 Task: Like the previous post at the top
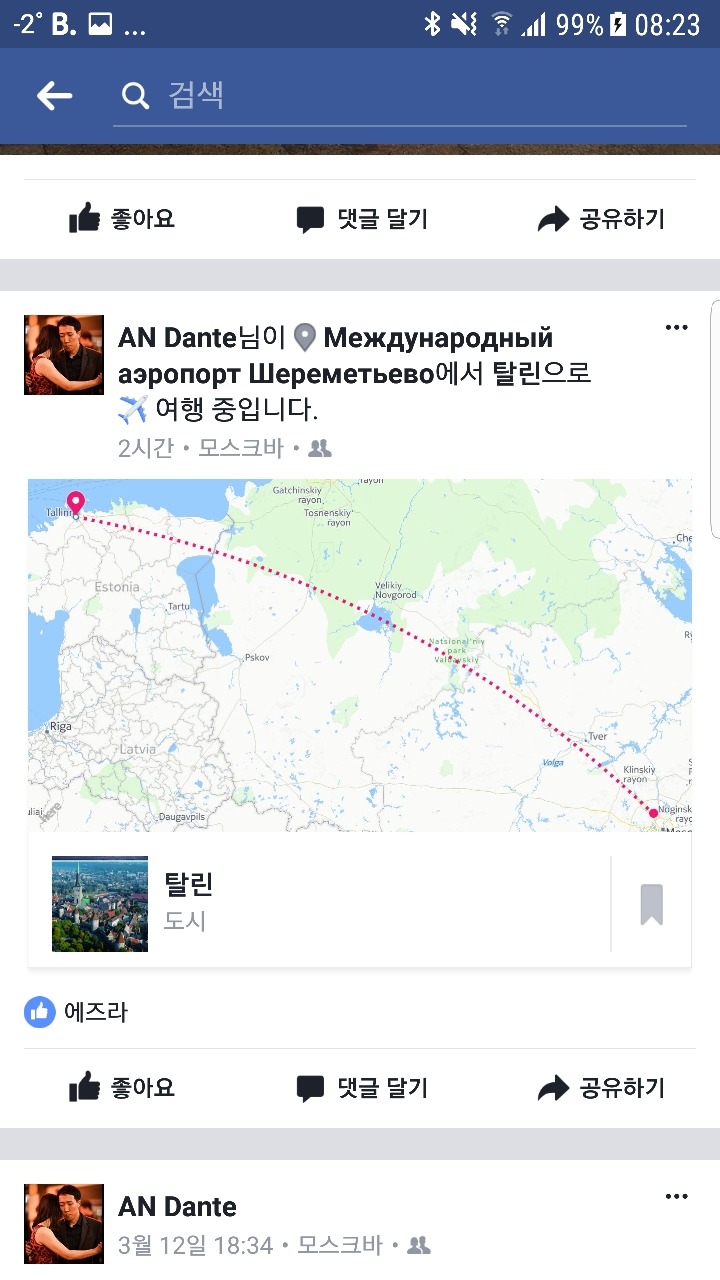coord(121,219)
